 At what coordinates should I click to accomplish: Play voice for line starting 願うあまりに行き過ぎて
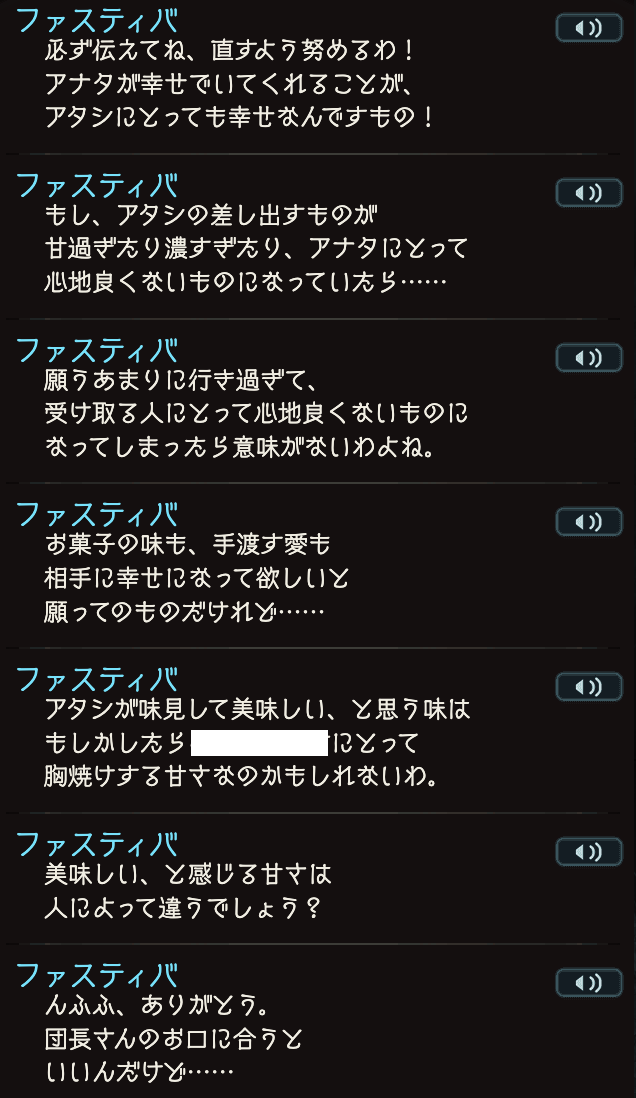click(x=588, y=358)
